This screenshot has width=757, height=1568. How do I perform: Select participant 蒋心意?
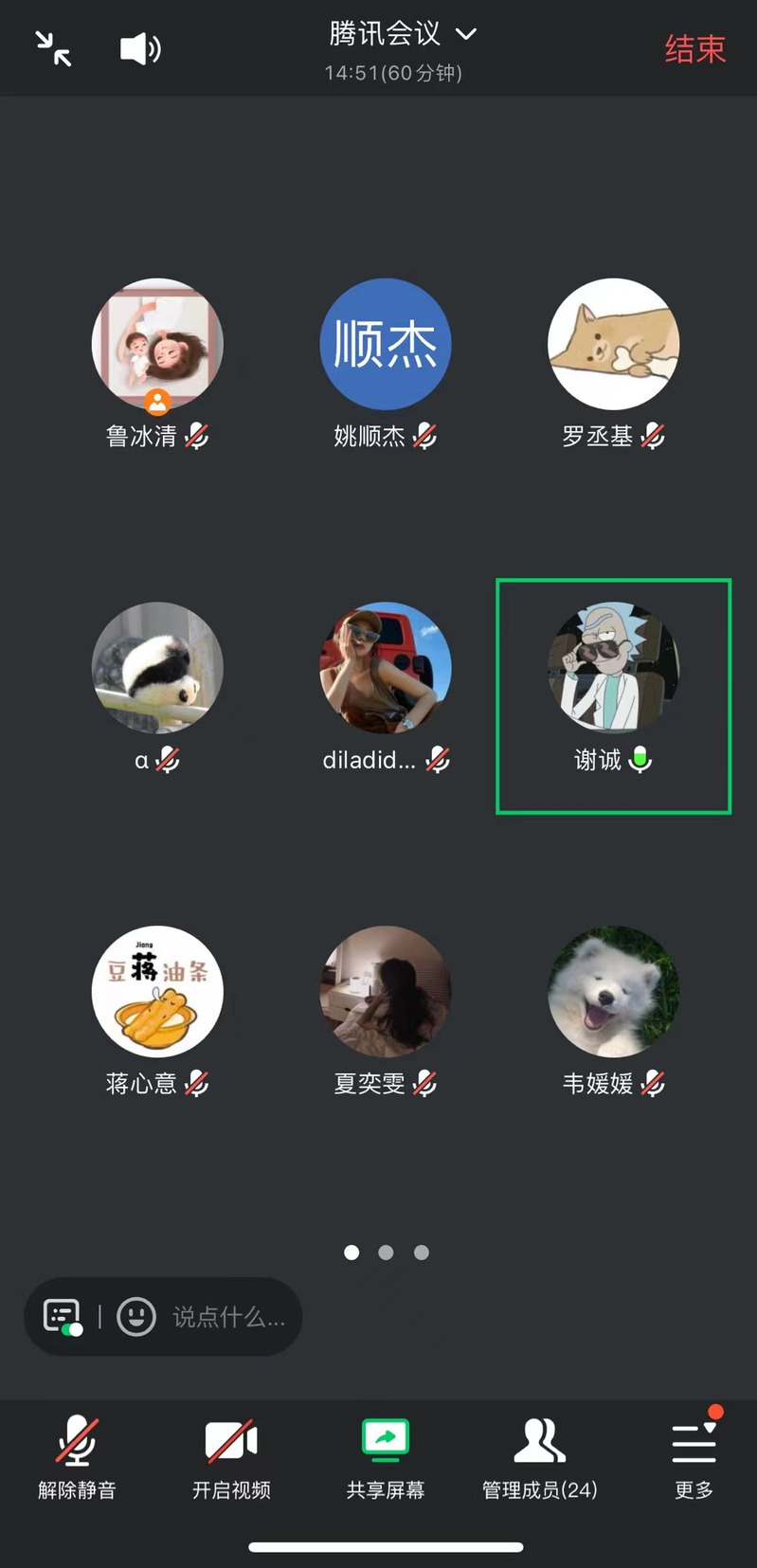click(x=157, y=992)
